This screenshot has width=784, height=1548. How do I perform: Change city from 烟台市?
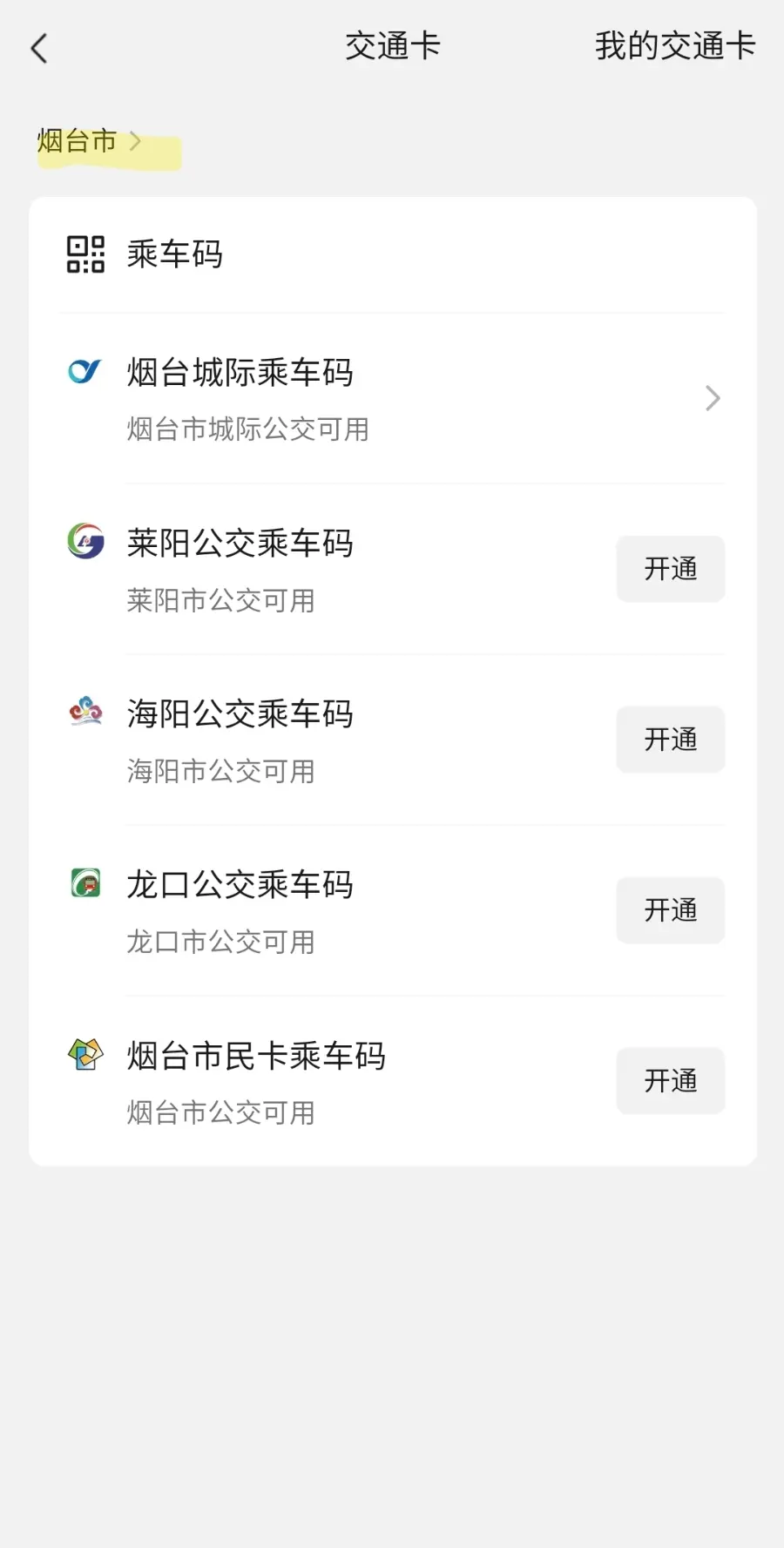pos(89,141)
